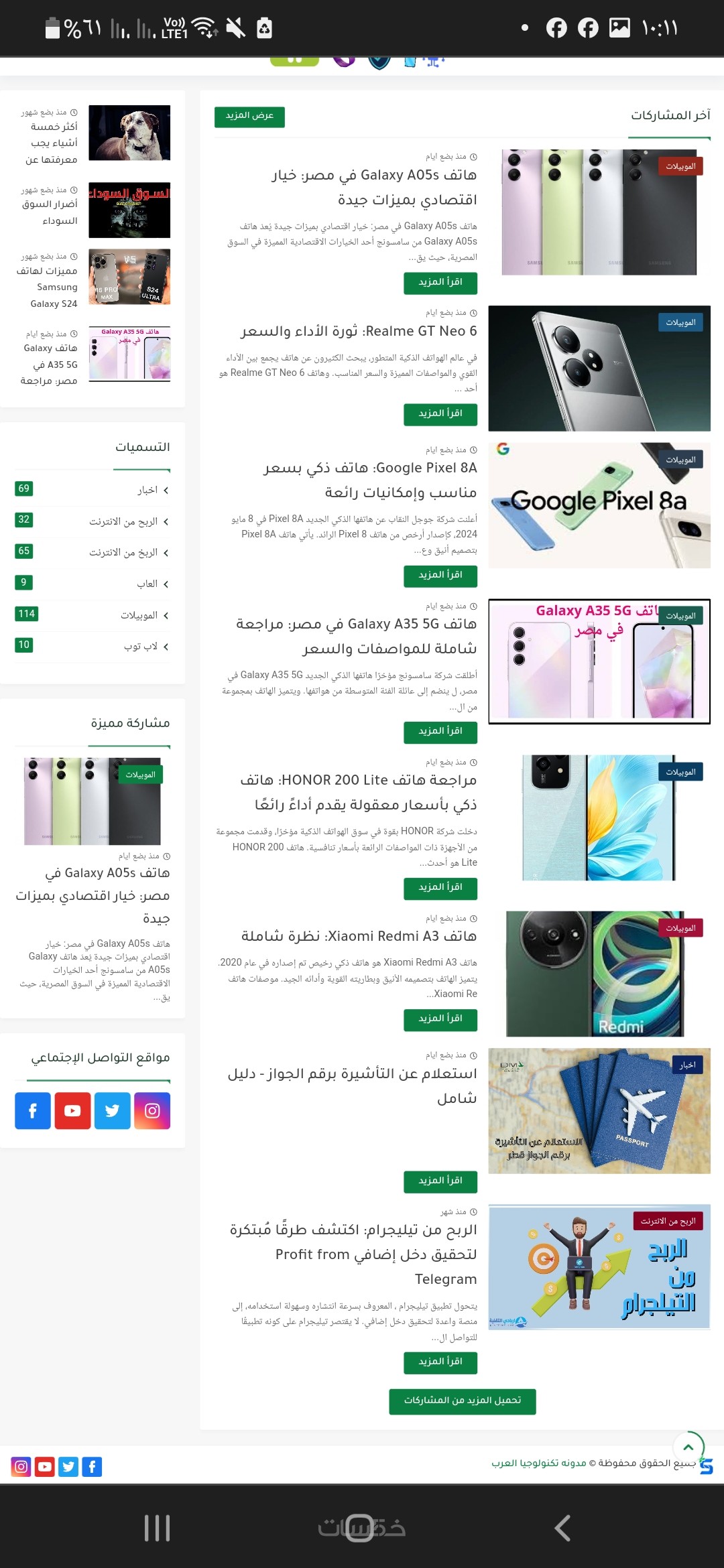Open the اخبار category with 69 posts
The image size is (724, 1568).
pyautogui.click(x=147, y=491)
